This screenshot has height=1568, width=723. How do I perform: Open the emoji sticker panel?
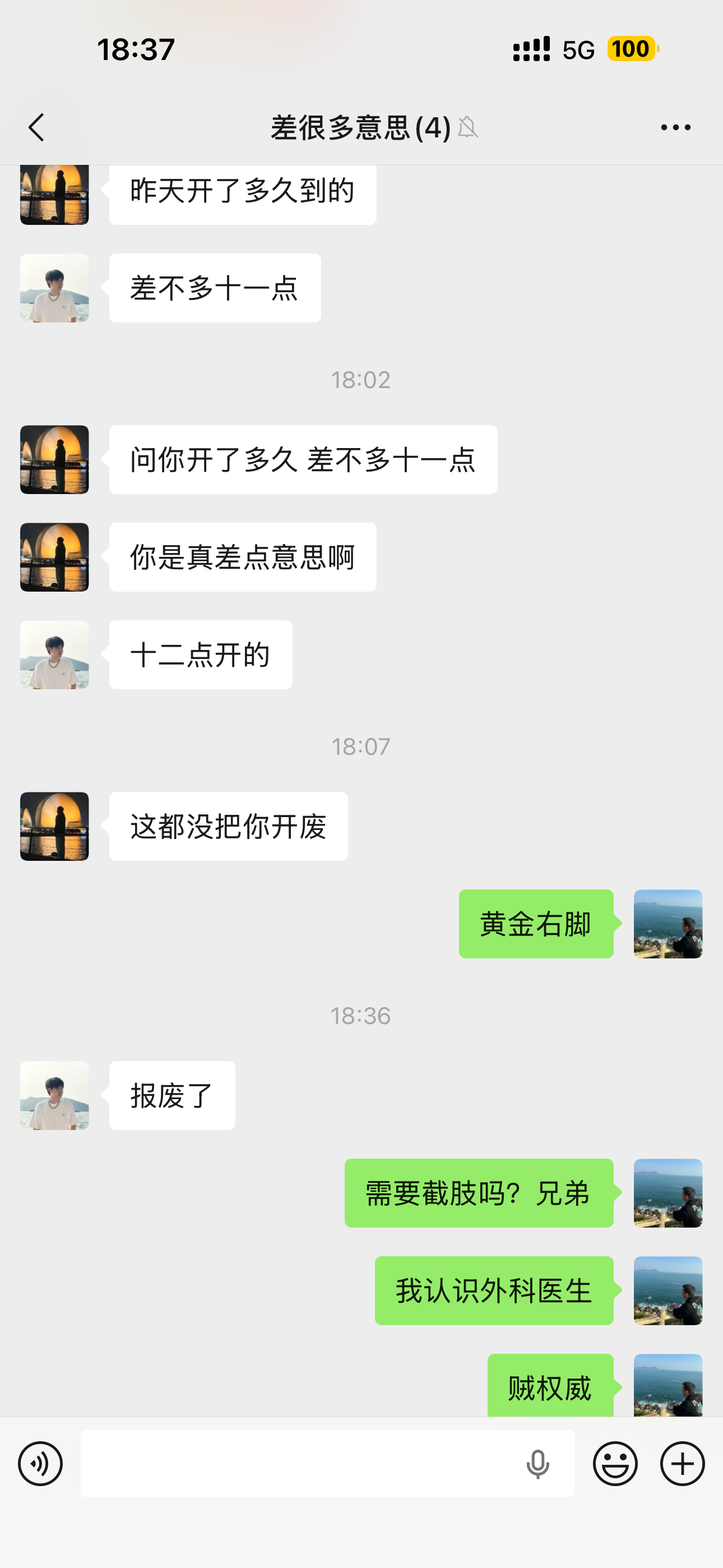(615, 1464)
